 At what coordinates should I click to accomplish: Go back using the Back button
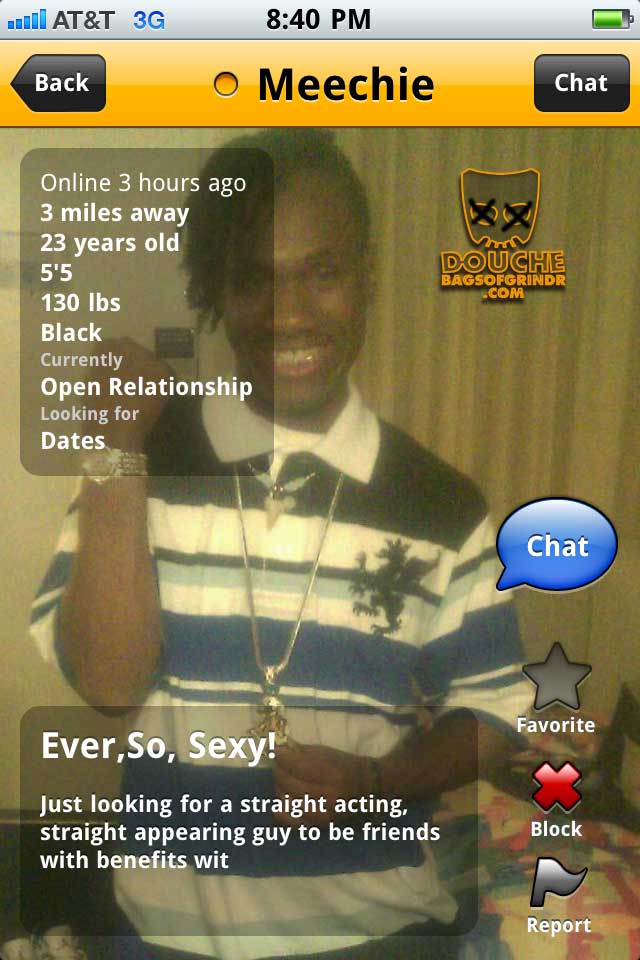(x=60, y=83)
